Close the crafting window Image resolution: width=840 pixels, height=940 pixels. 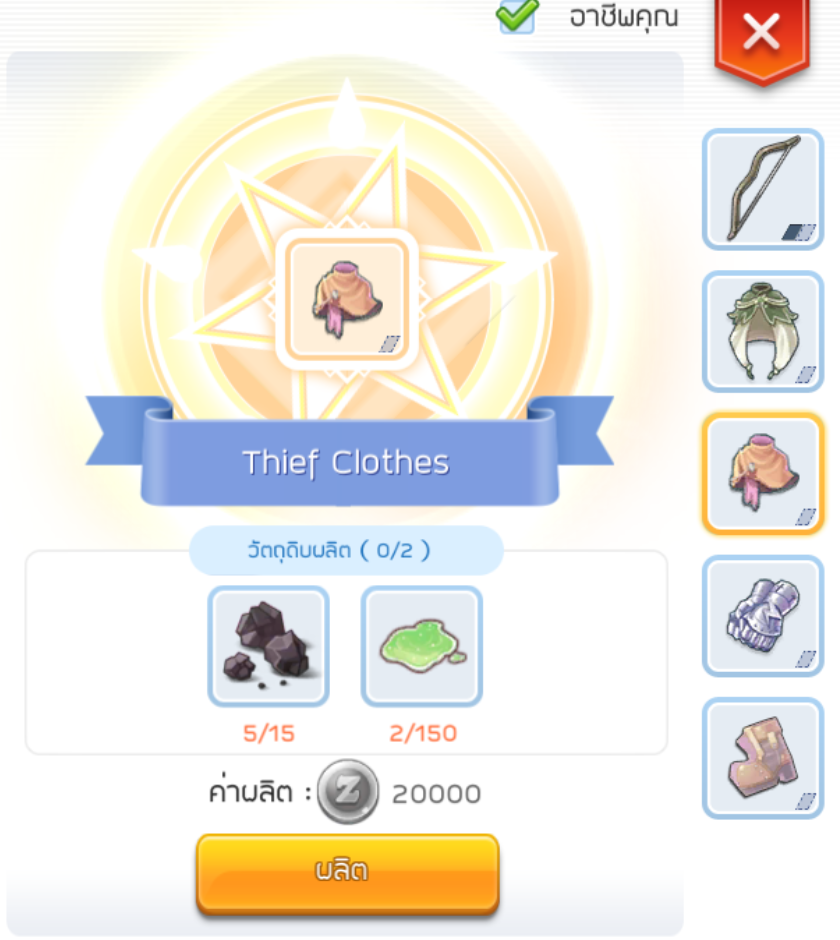762,35
